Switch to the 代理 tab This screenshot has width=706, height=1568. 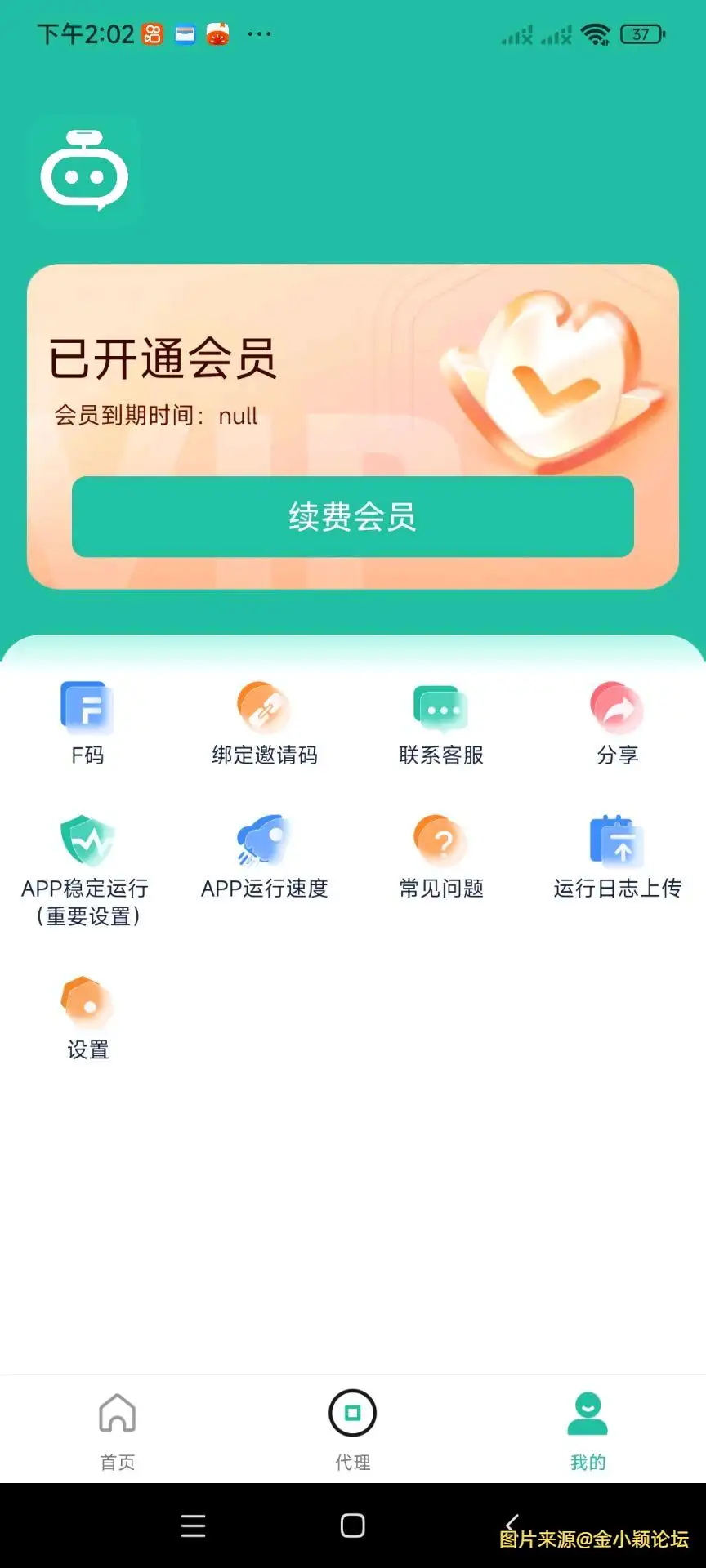pyautogui.click(x=352, y=1429)
